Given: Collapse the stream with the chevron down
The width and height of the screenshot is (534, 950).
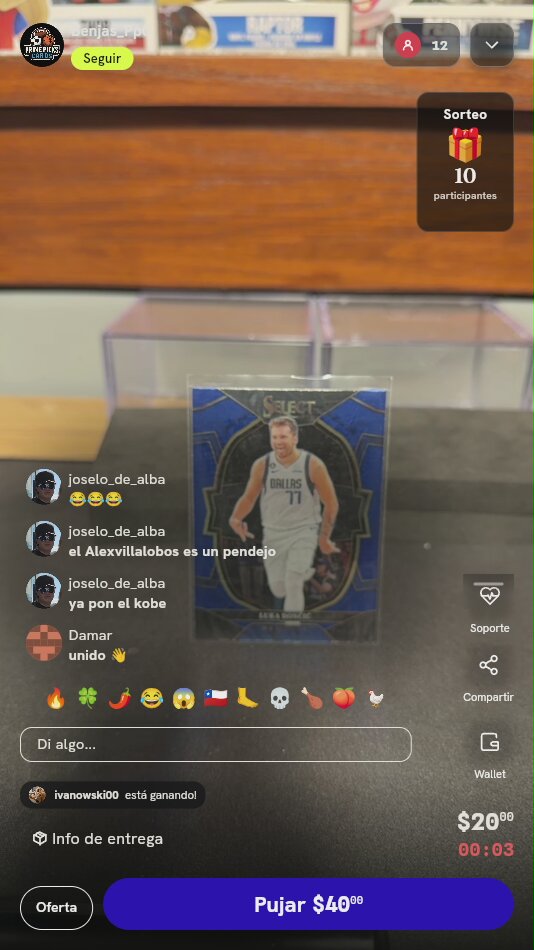Looking at the screenshot, I should pyautogui.click(x=492, y=45).
